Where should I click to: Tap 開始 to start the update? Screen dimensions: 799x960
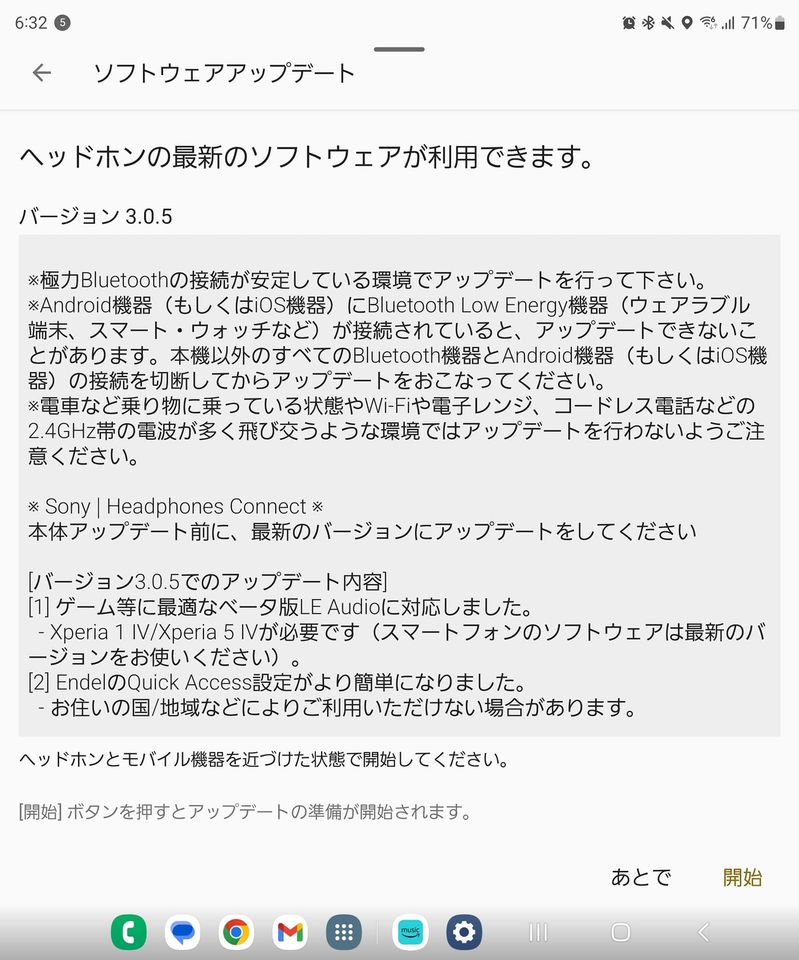click(742, 877)
